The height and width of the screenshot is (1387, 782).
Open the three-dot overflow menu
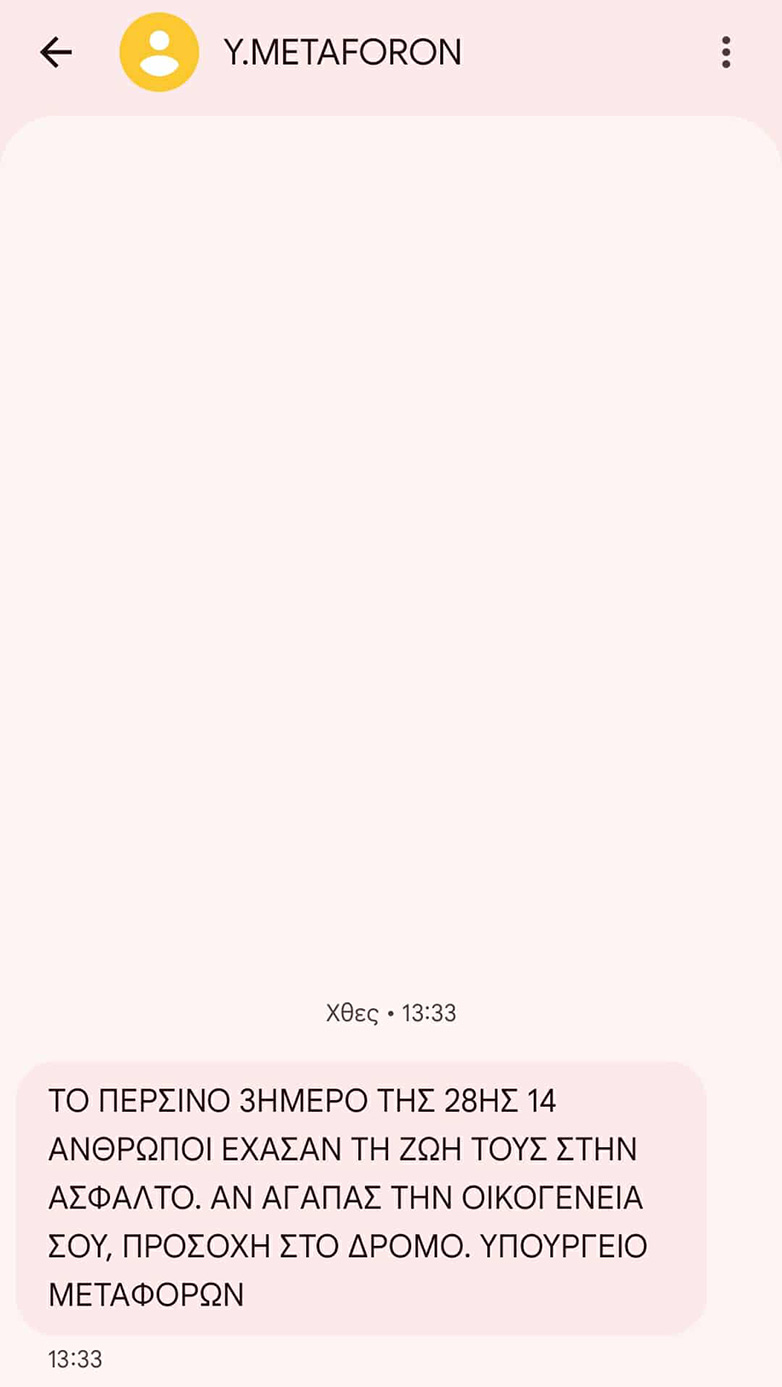click(726, 52)
